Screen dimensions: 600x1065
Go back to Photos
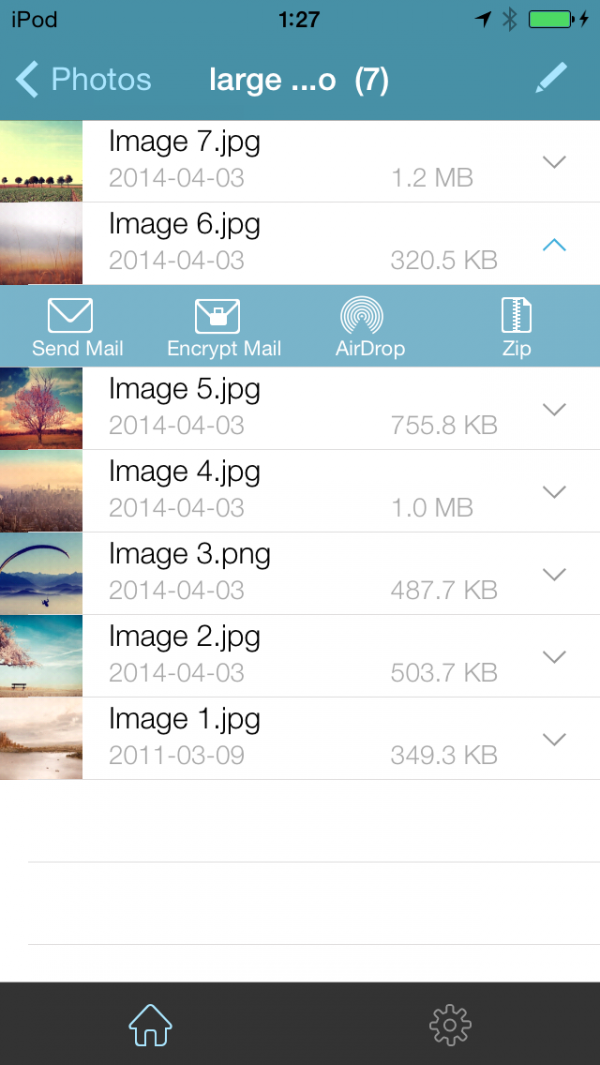tap(83, 80)
